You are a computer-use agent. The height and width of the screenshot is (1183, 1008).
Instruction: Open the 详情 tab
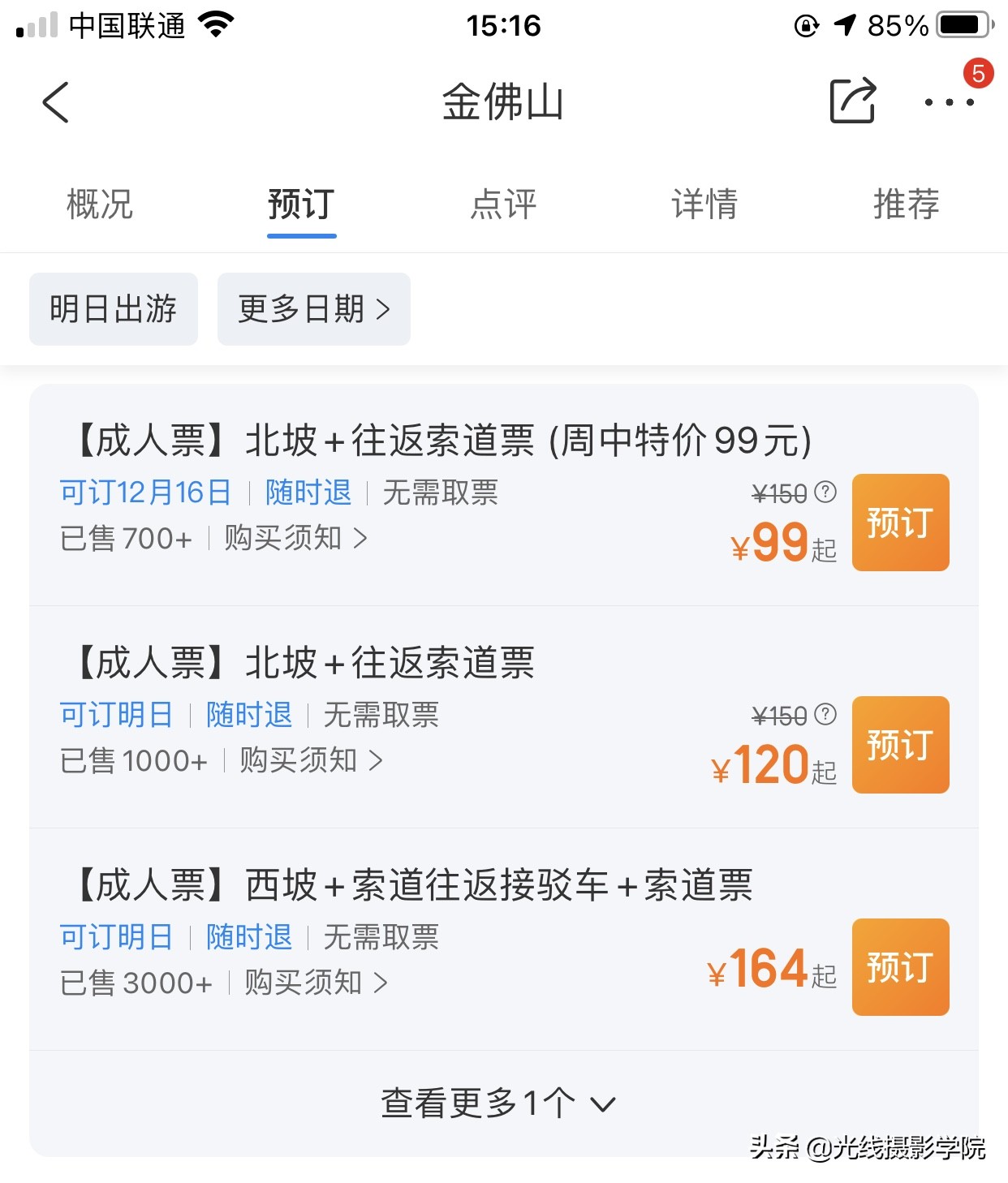coord(704,204)
